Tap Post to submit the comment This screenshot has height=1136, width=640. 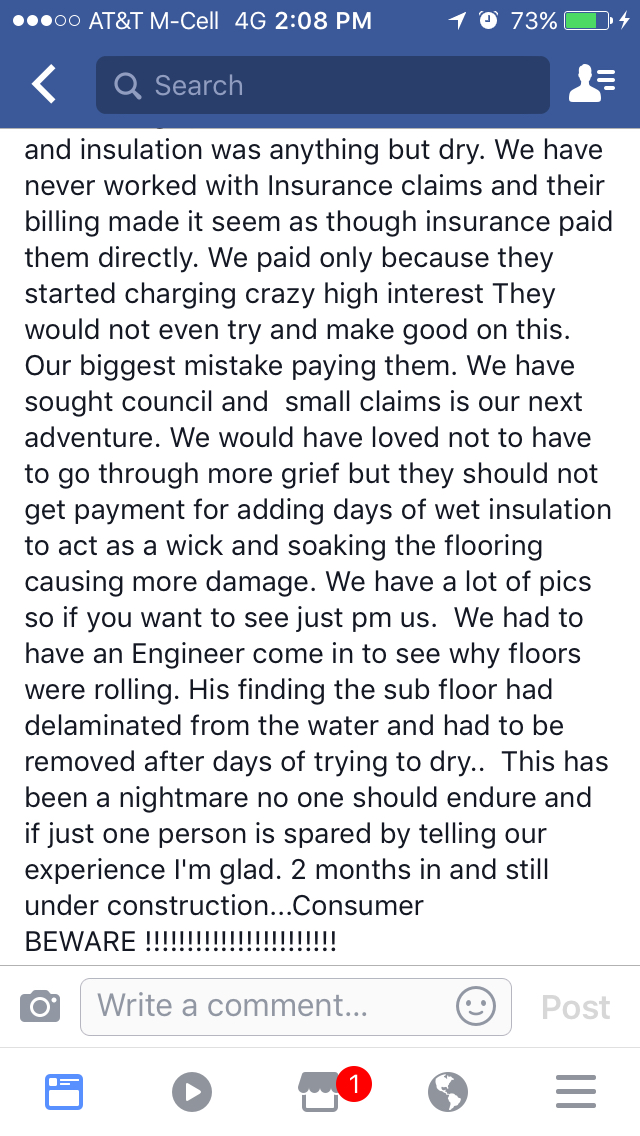point(575,1007)
